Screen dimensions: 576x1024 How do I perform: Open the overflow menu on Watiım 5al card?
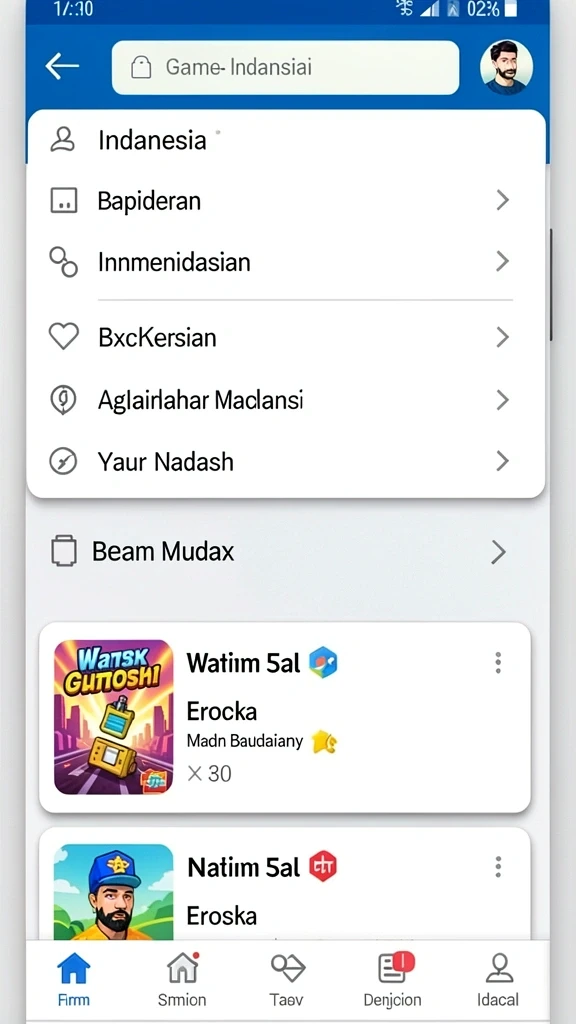coord(498,662)
